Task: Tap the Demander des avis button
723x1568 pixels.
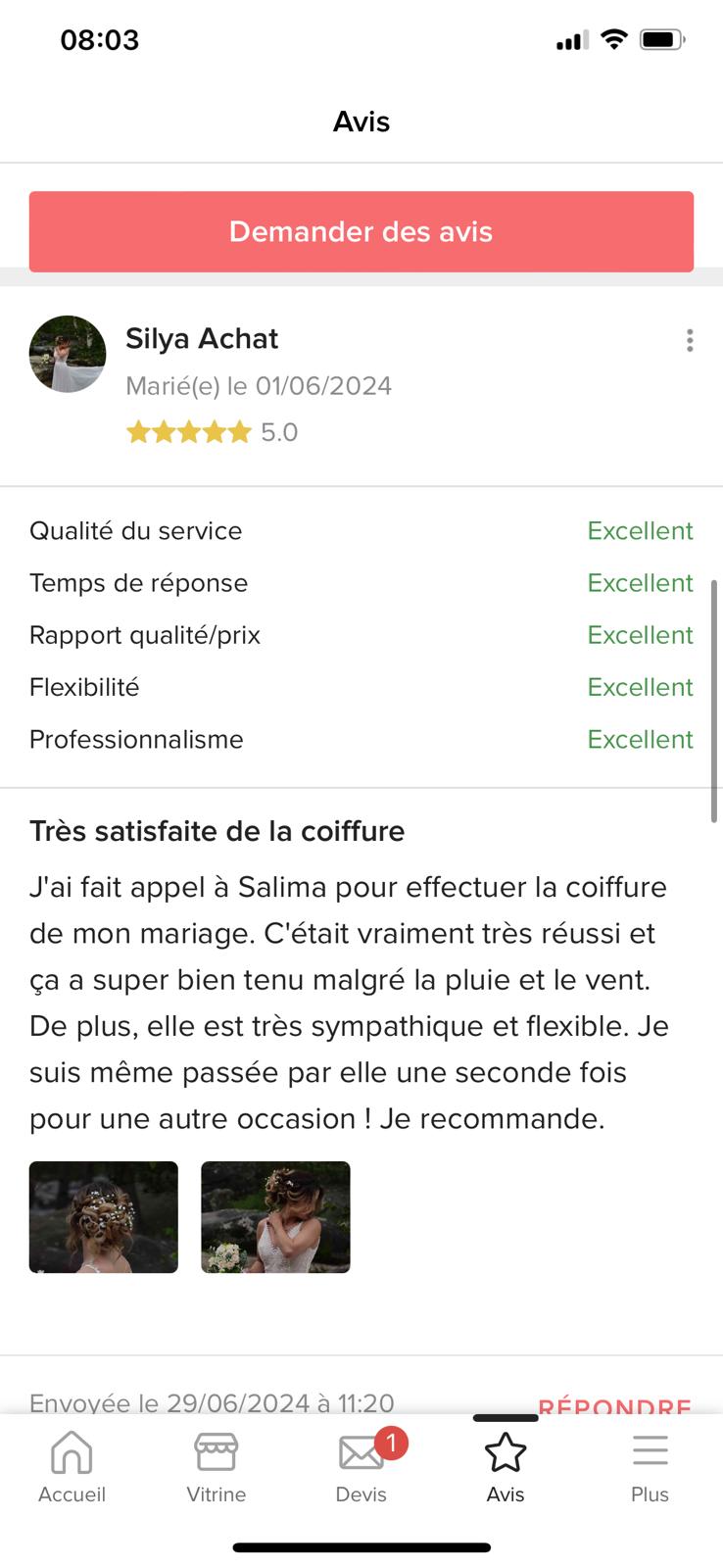Action: point(361,231)
